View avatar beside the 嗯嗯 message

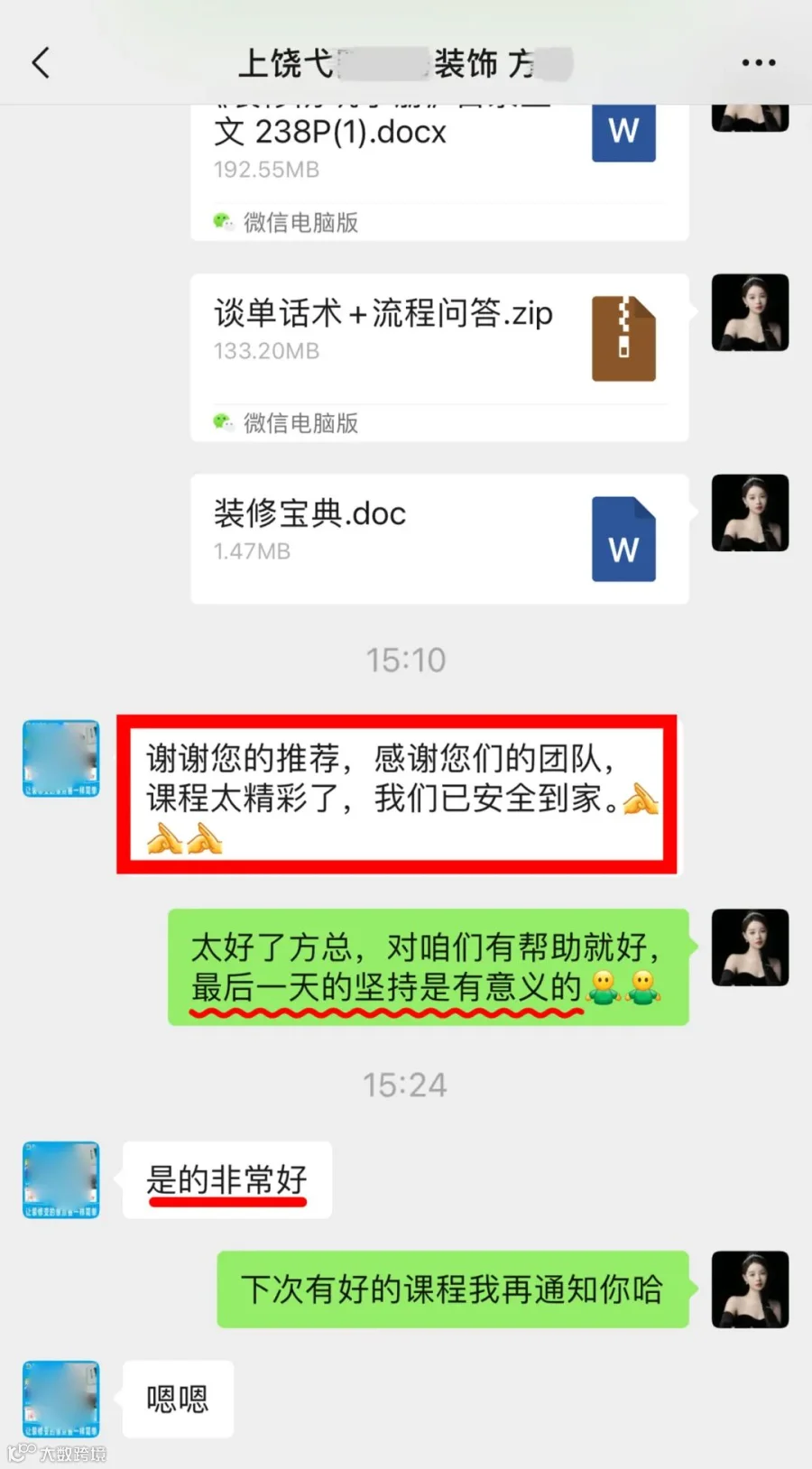tap(60, 1399)
